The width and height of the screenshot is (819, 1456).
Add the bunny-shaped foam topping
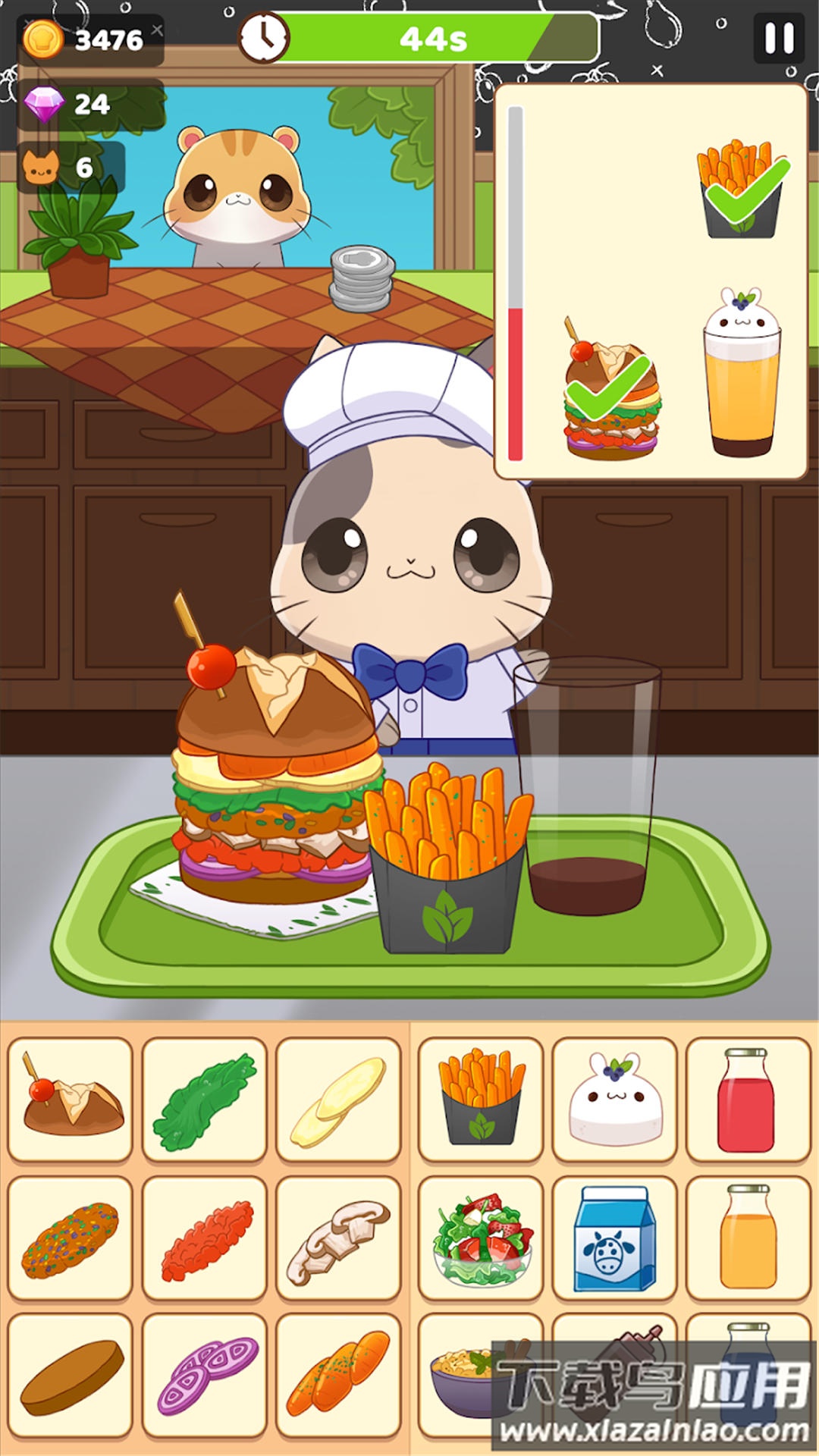(615, 1100)
